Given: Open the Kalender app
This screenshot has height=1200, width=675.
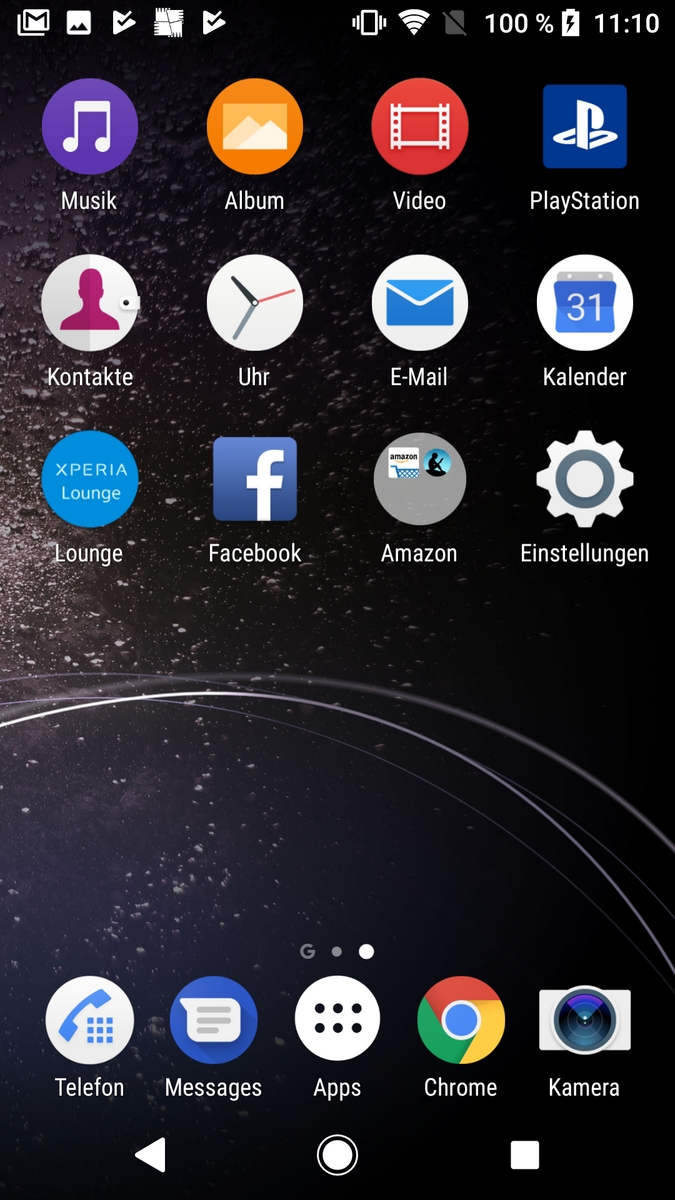Looking at the screenshot, I should pos(584,303).
